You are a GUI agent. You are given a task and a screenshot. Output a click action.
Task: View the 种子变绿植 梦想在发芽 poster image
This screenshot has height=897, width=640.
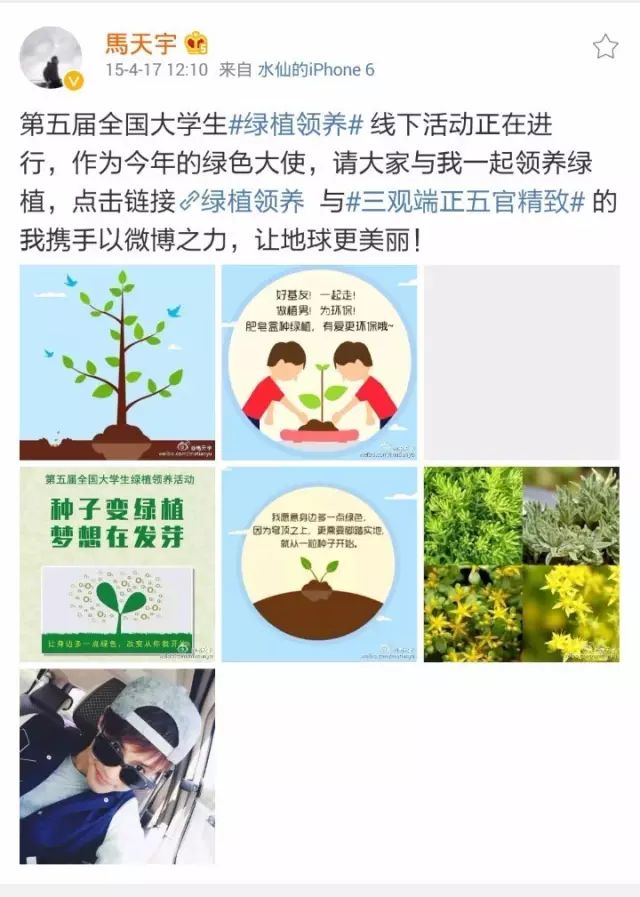[117, 564]
